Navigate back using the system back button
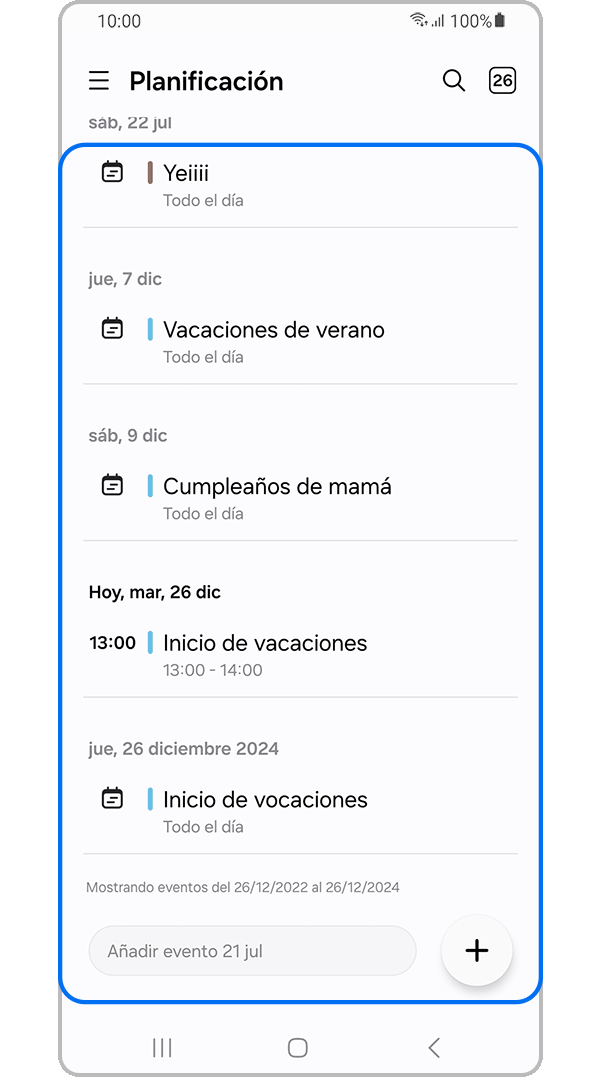The height and width of the screenshot is (1077, 600). [434, 1047]
